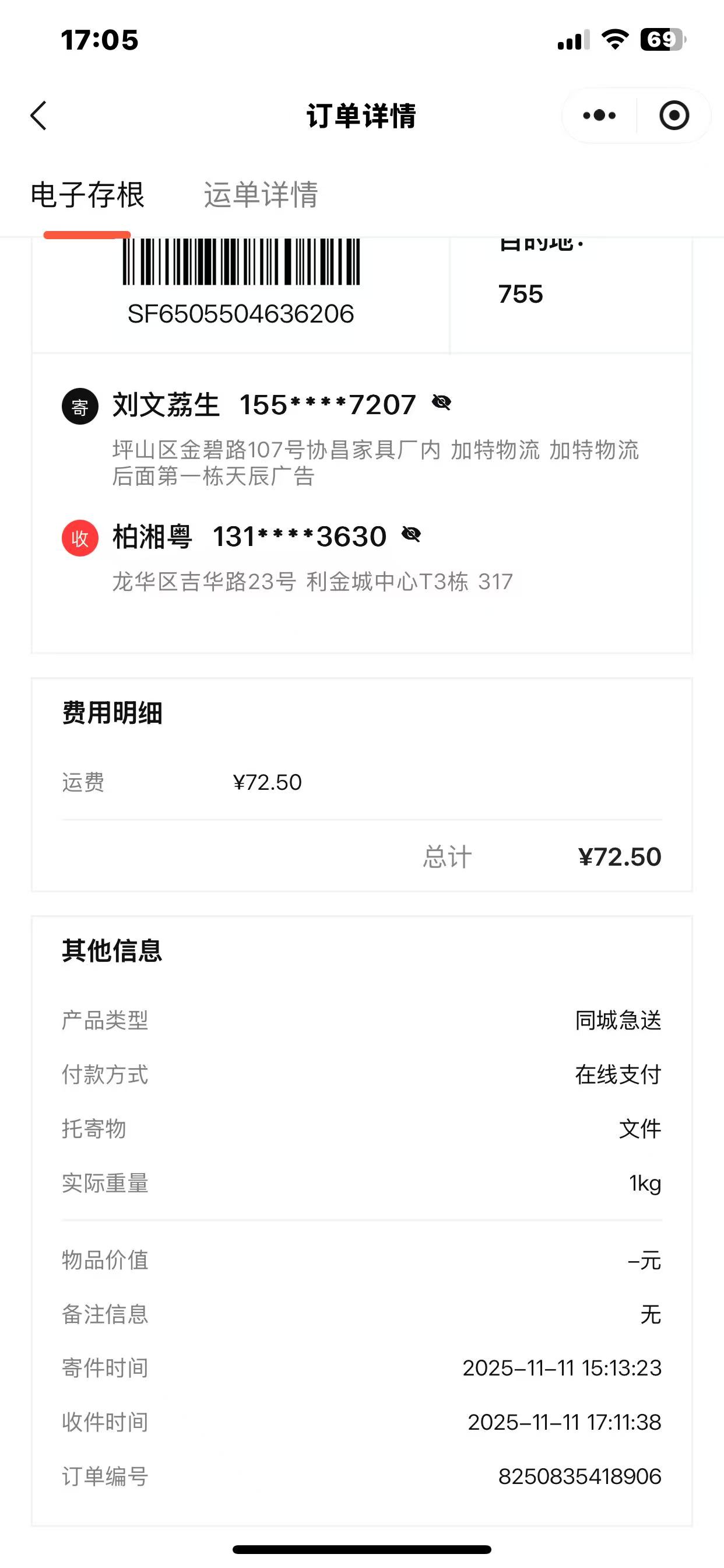This screenshot has width=724, height=1568.
Task: Show the recipient's masked phone number 131****3630
Action: (x=412, y=534)
